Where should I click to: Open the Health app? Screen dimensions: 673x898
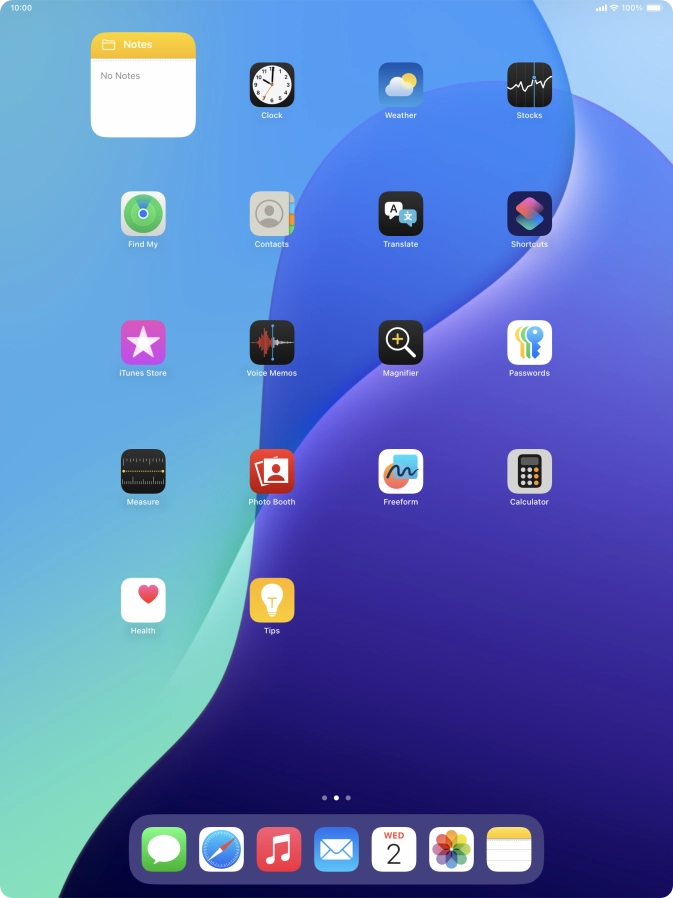pyautogui.click(x=143, y=601)
